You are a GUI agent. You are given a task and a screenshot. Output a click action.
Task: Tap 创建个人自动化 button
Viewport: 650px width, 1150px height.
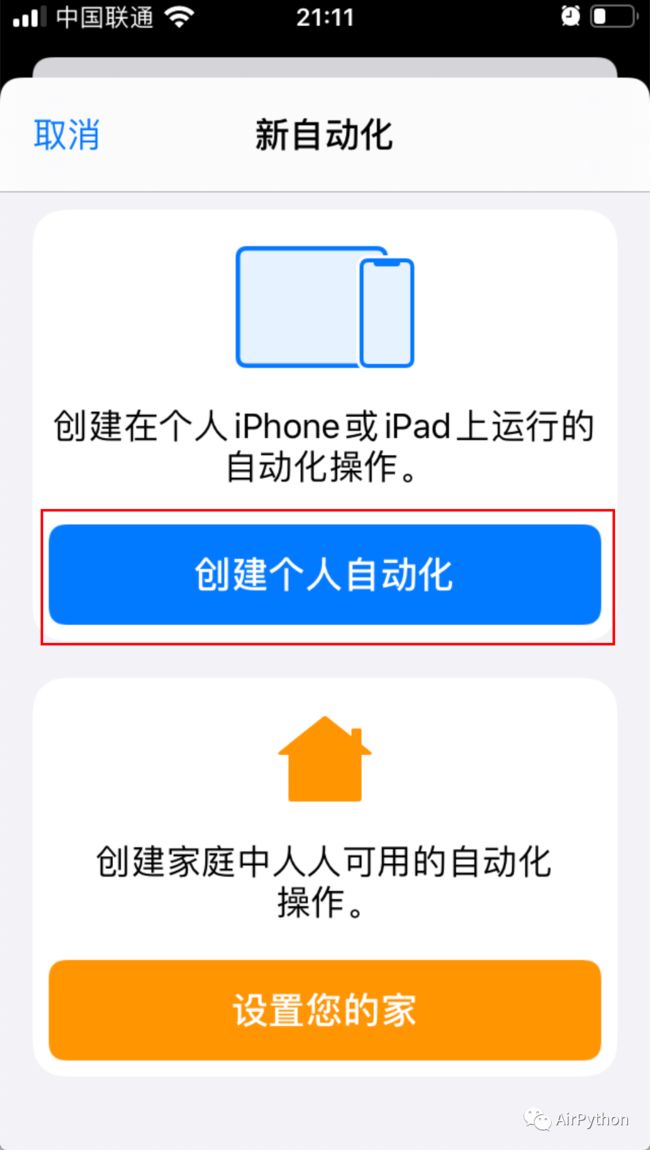point(325,575)
